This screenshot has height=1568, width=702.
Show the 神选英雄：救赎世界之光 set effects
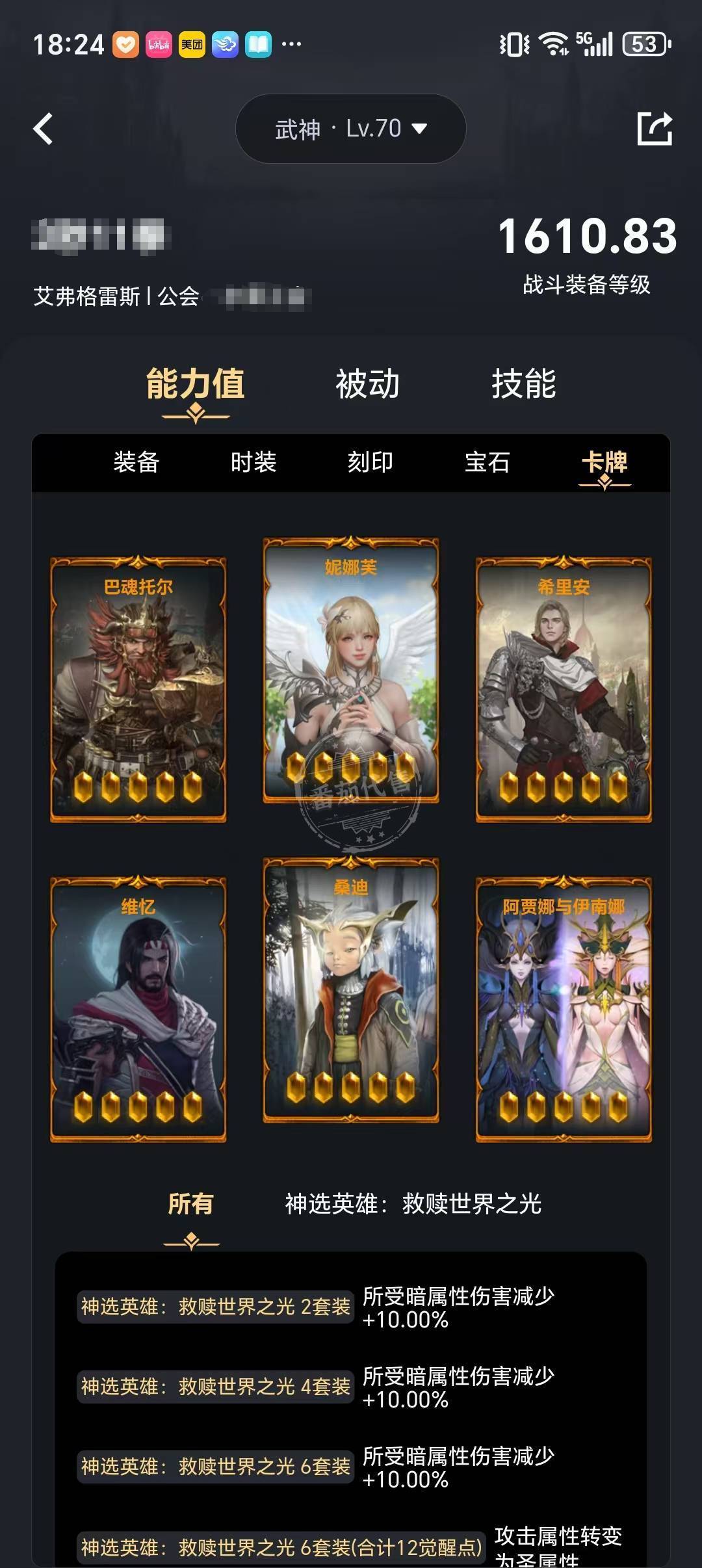coord(413,1204)
